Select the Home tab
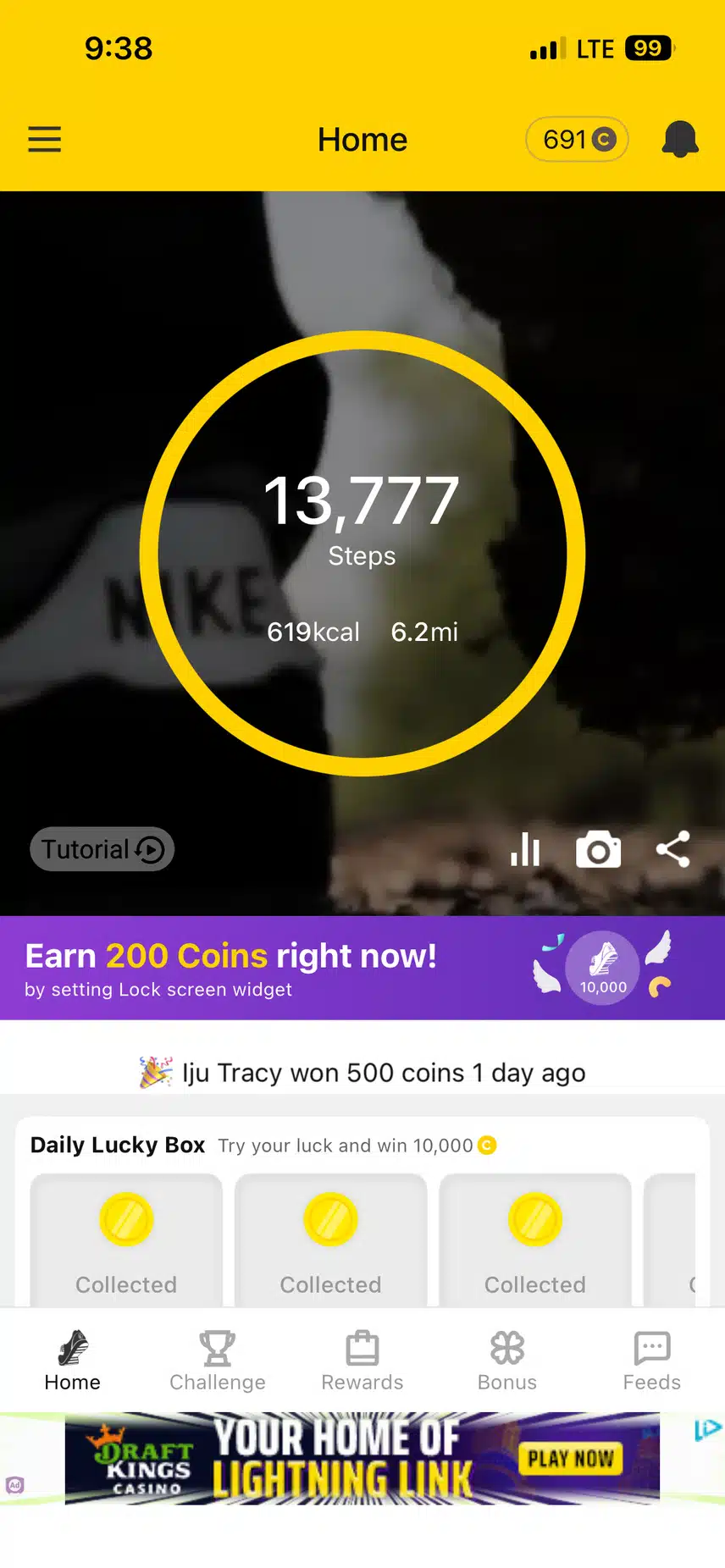The width and height of the screenshot is (725, 1568). (x=73, y=1361)
